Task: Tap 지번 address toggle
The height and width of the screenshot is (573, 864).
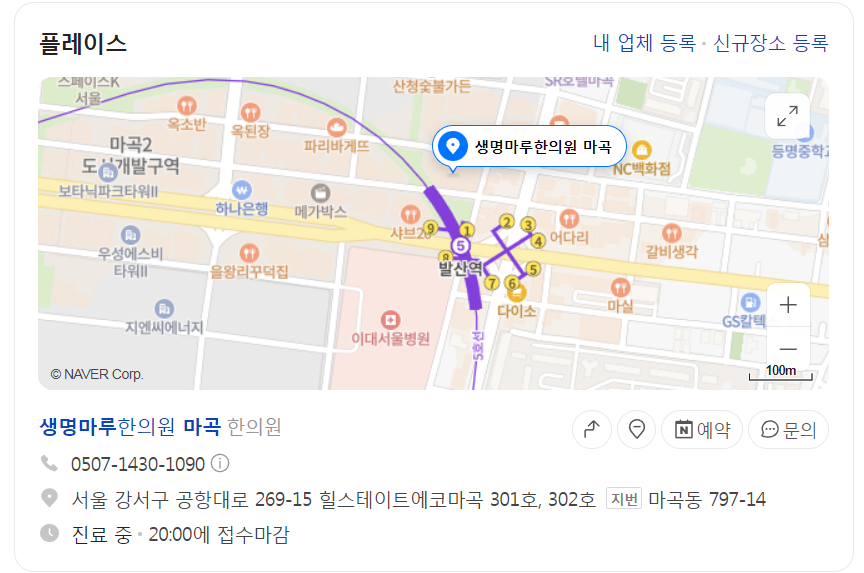Action: [x=623, y=499]
